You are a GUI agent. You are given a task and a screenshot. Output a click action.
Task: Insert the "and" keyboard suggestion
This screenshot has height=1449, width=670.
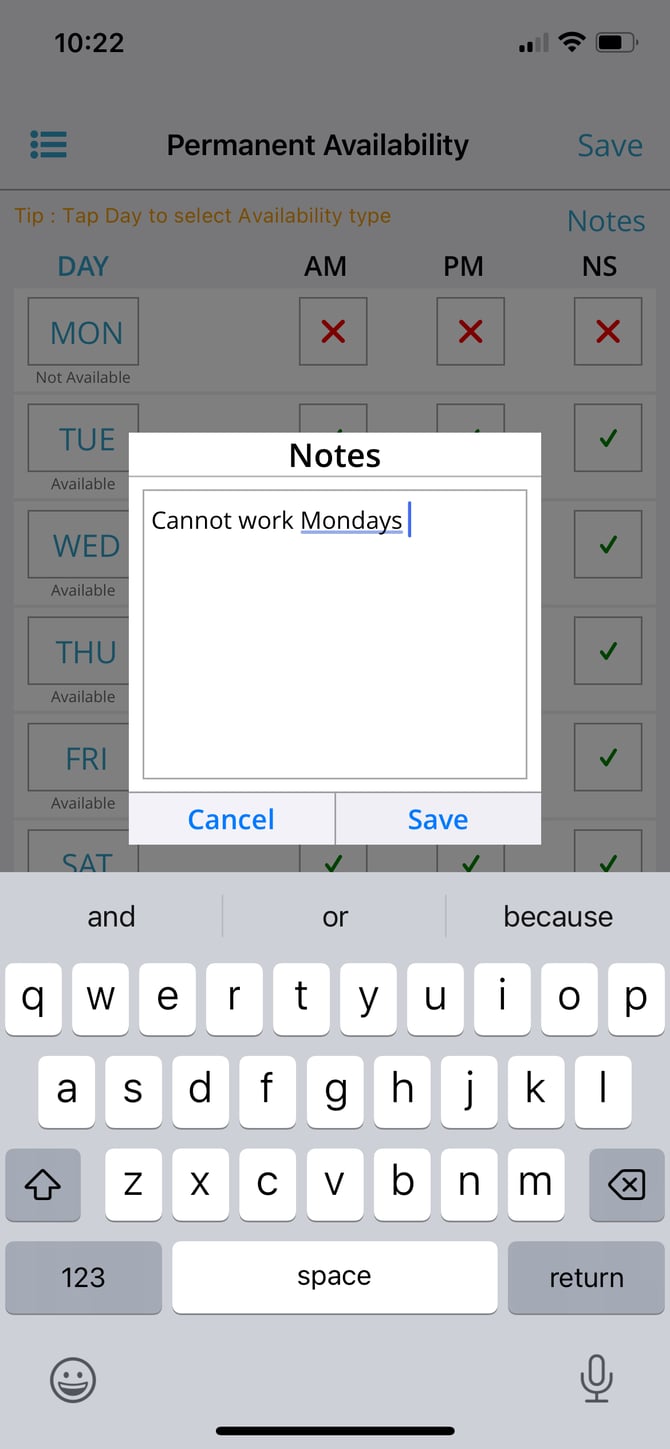coord(111,916)
